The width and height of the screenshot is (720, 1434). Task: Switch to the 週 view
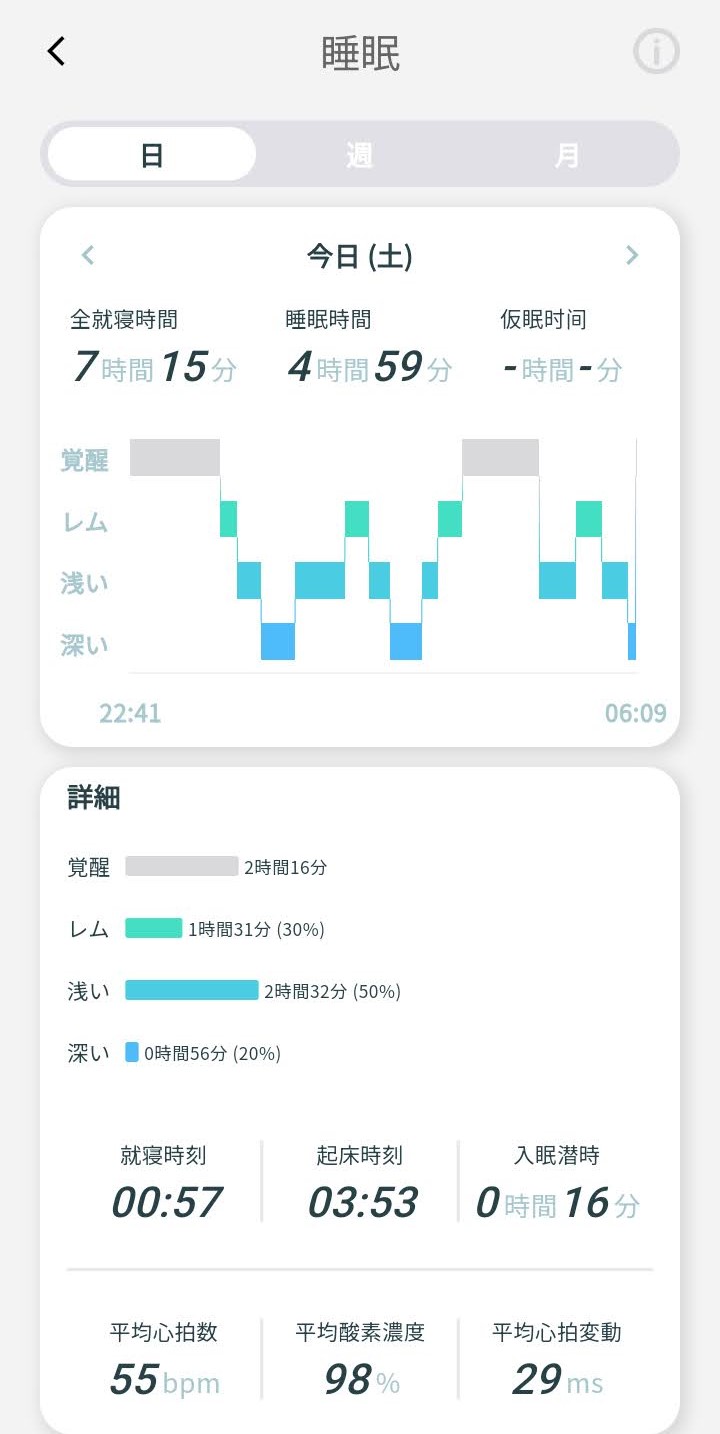[360, 155]
